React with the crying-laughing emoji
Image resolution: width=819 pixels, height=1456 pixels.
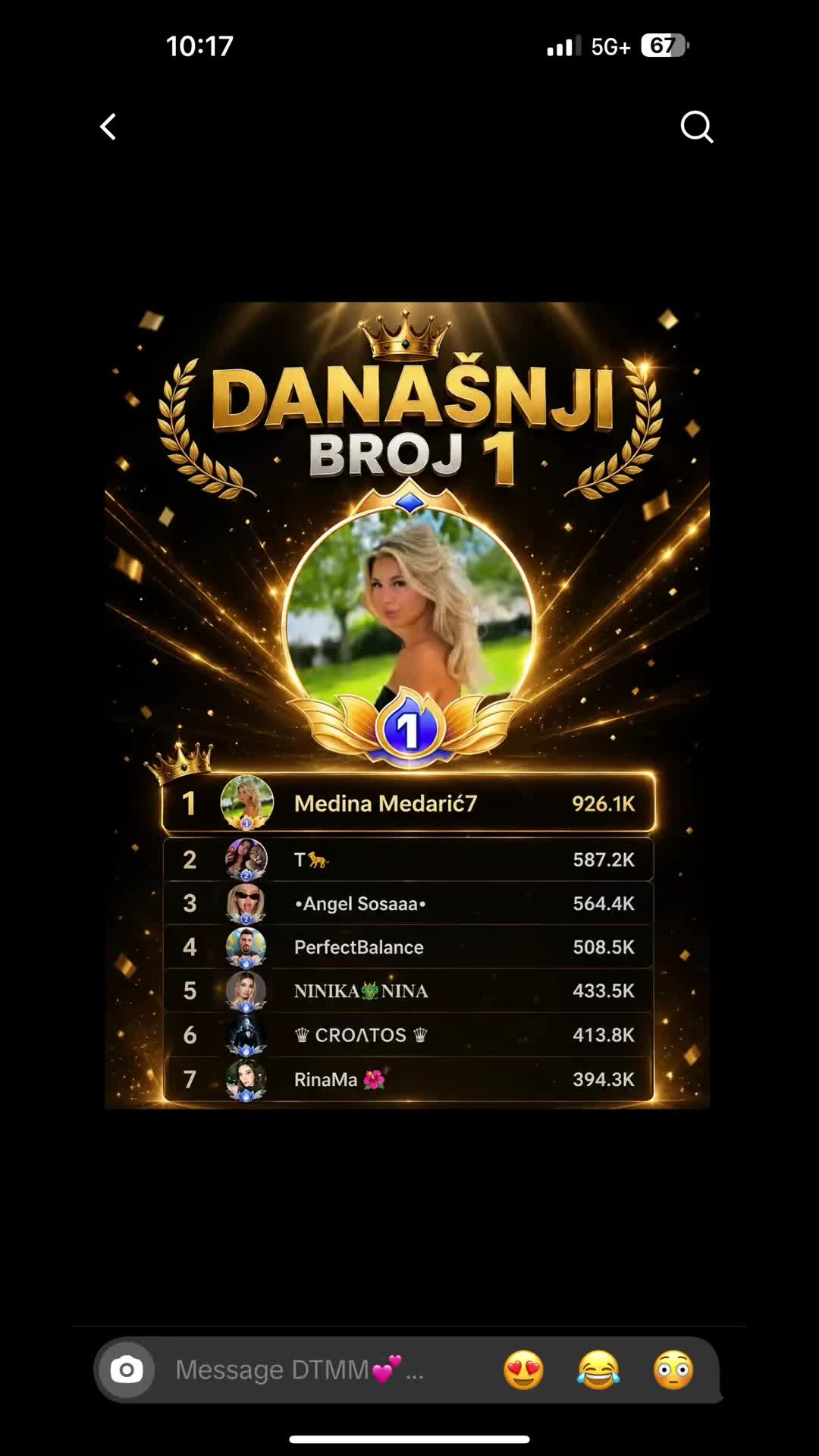tap(598, 1370)
